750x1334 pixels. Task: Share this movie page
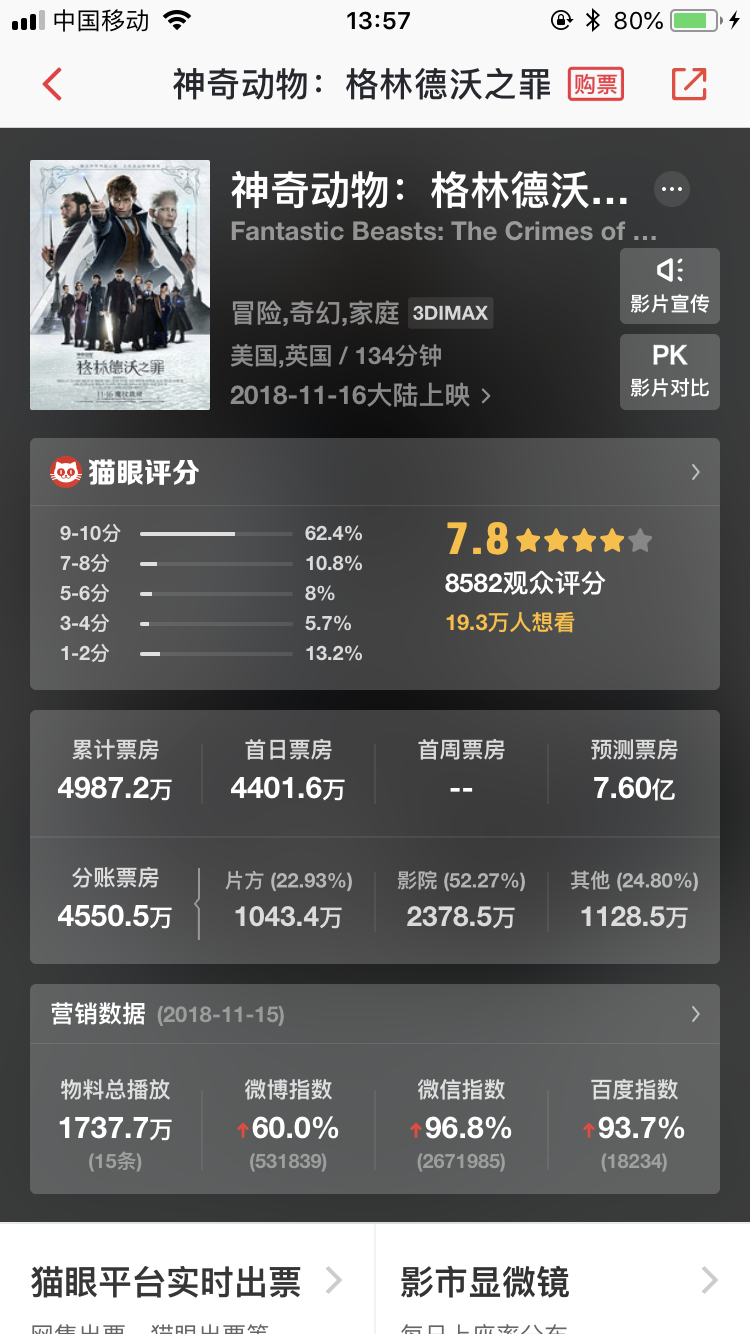pos(688,84)
